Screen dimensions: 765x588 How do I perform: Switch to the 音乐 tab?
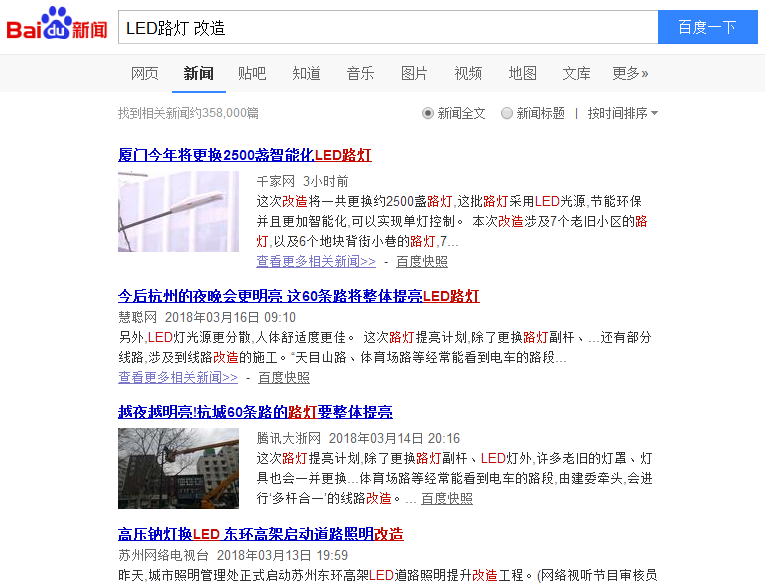click(x=360, y=73)
